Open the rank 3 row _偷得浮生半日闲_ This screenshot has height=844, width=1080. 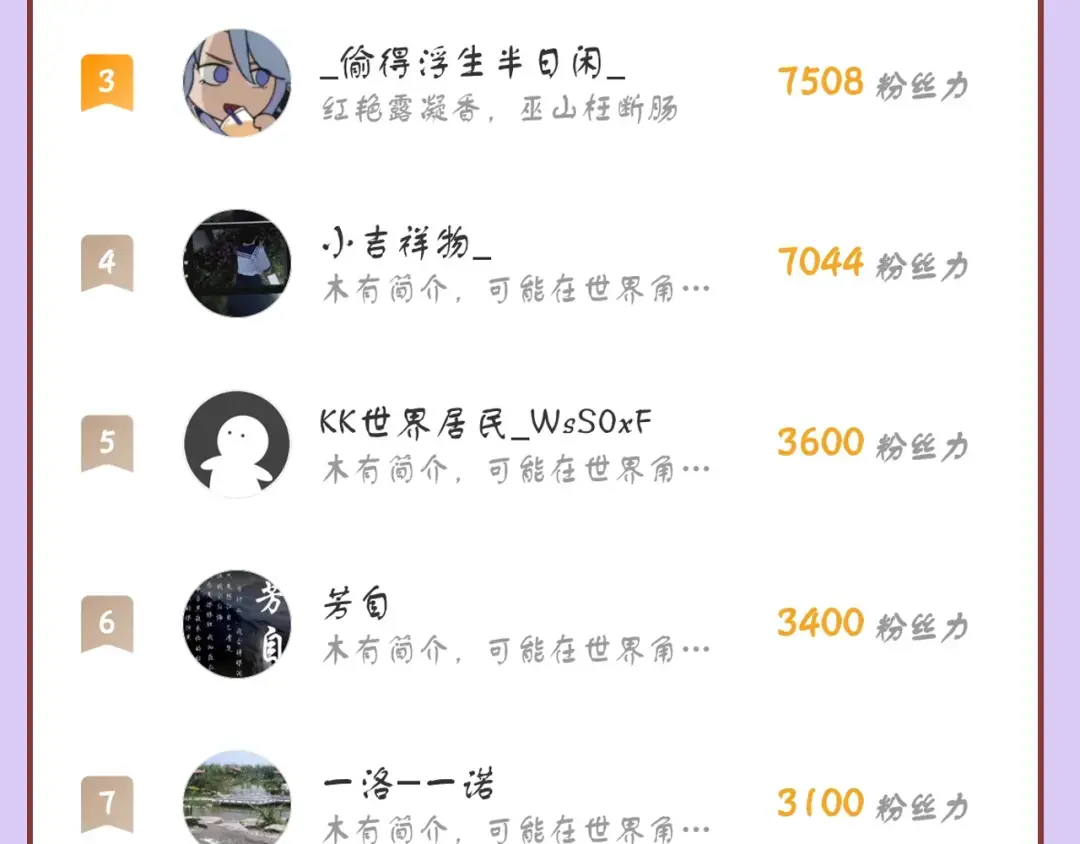535,83
